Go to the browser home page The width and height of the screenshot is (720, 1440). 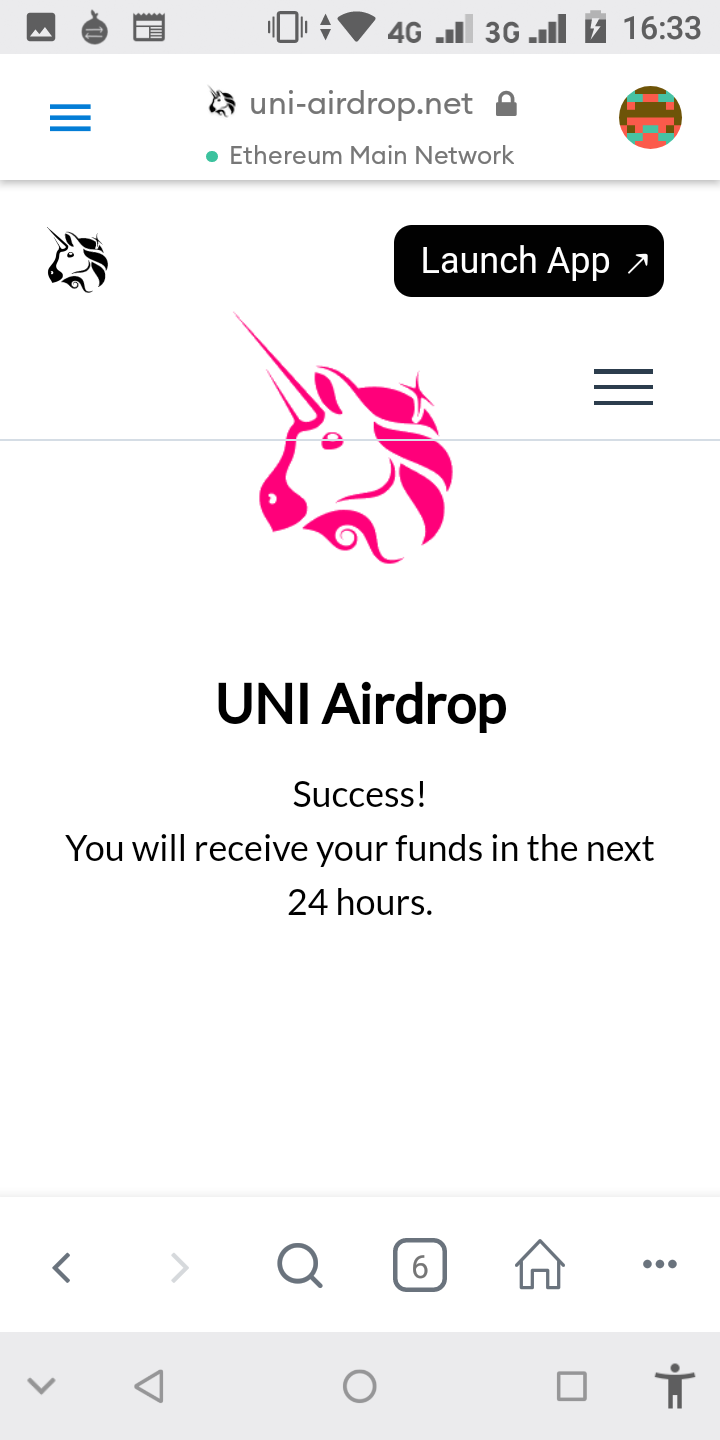pos(540,1267)
